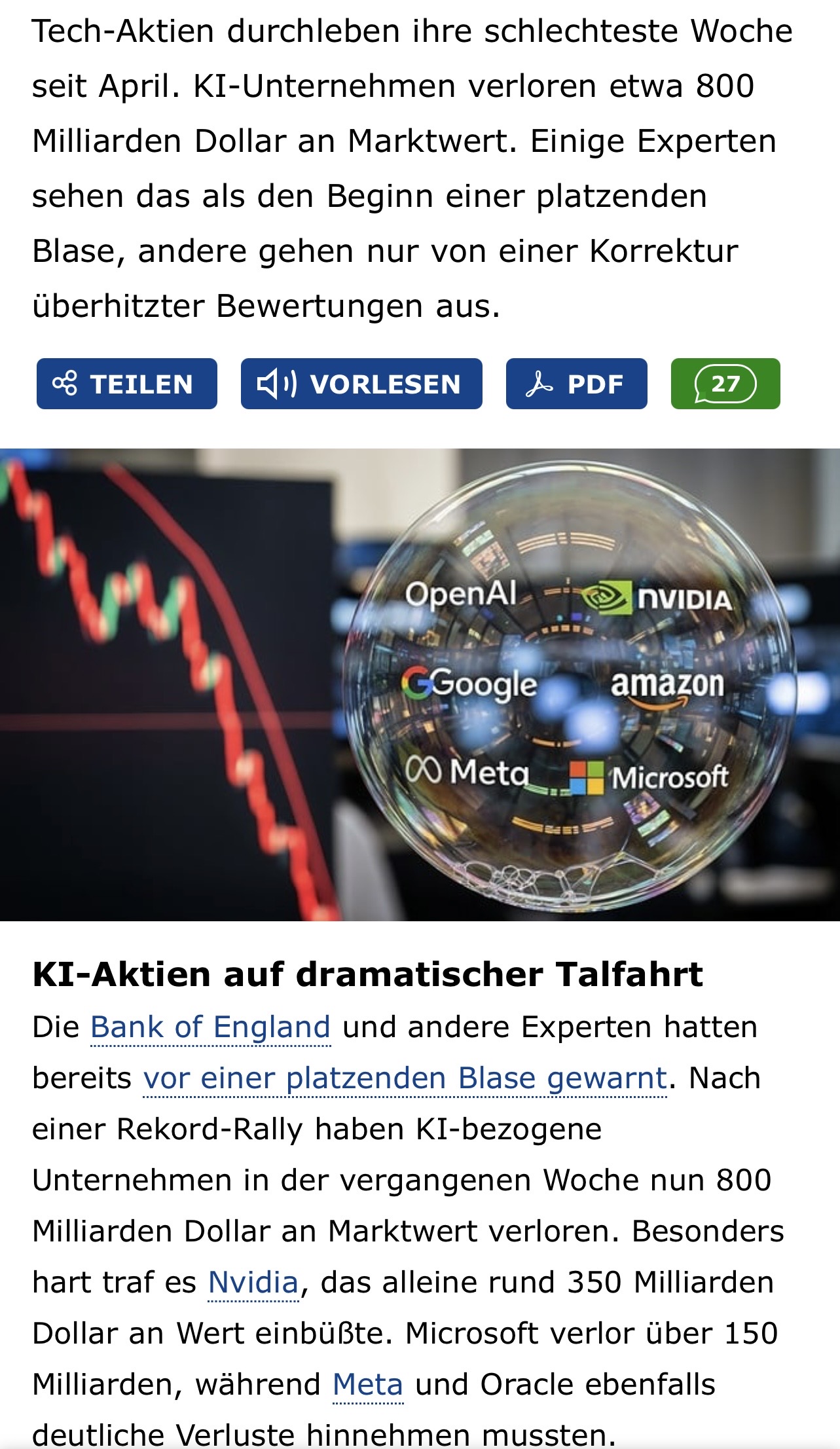Open the Bank of England link
Screen dimensions: 840x1449
click(210, 1027)
